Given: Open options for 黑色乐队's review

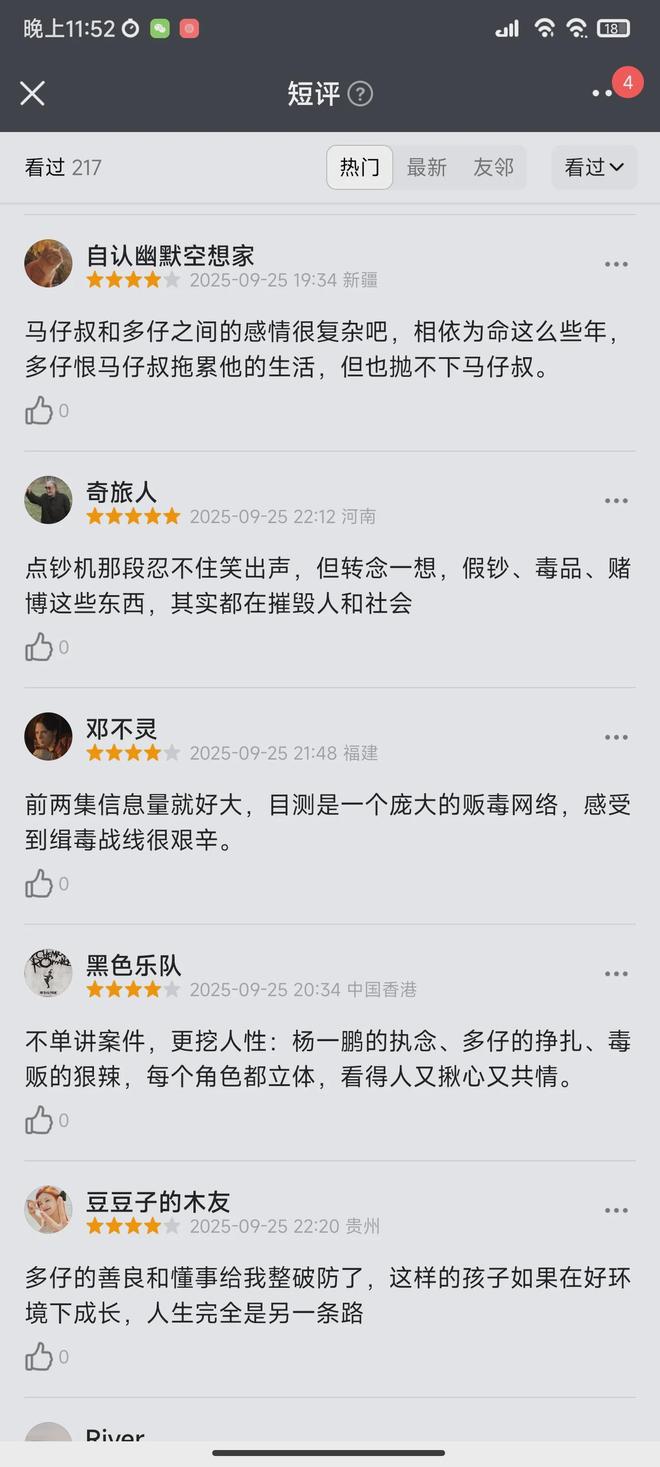Looking at the screenshot, I should click(x=616, y=974).
